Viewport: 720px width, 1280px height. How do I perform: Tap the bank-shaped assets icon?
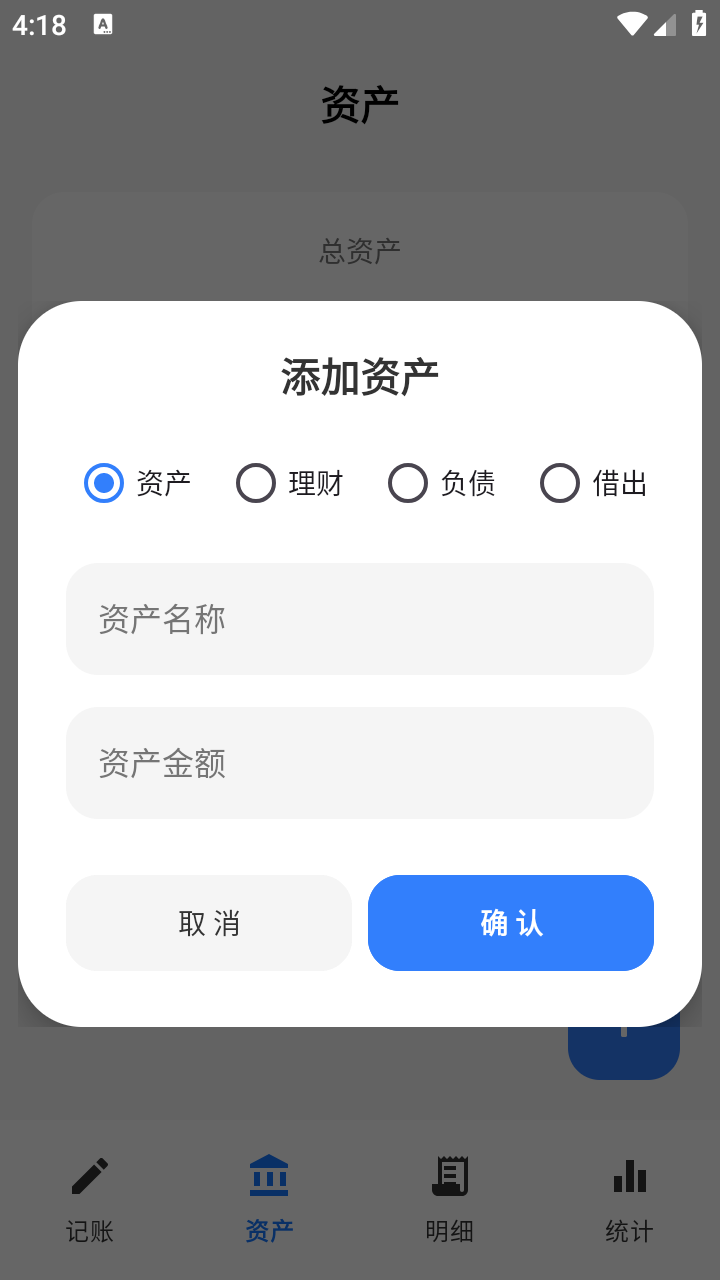[267, 1176]
